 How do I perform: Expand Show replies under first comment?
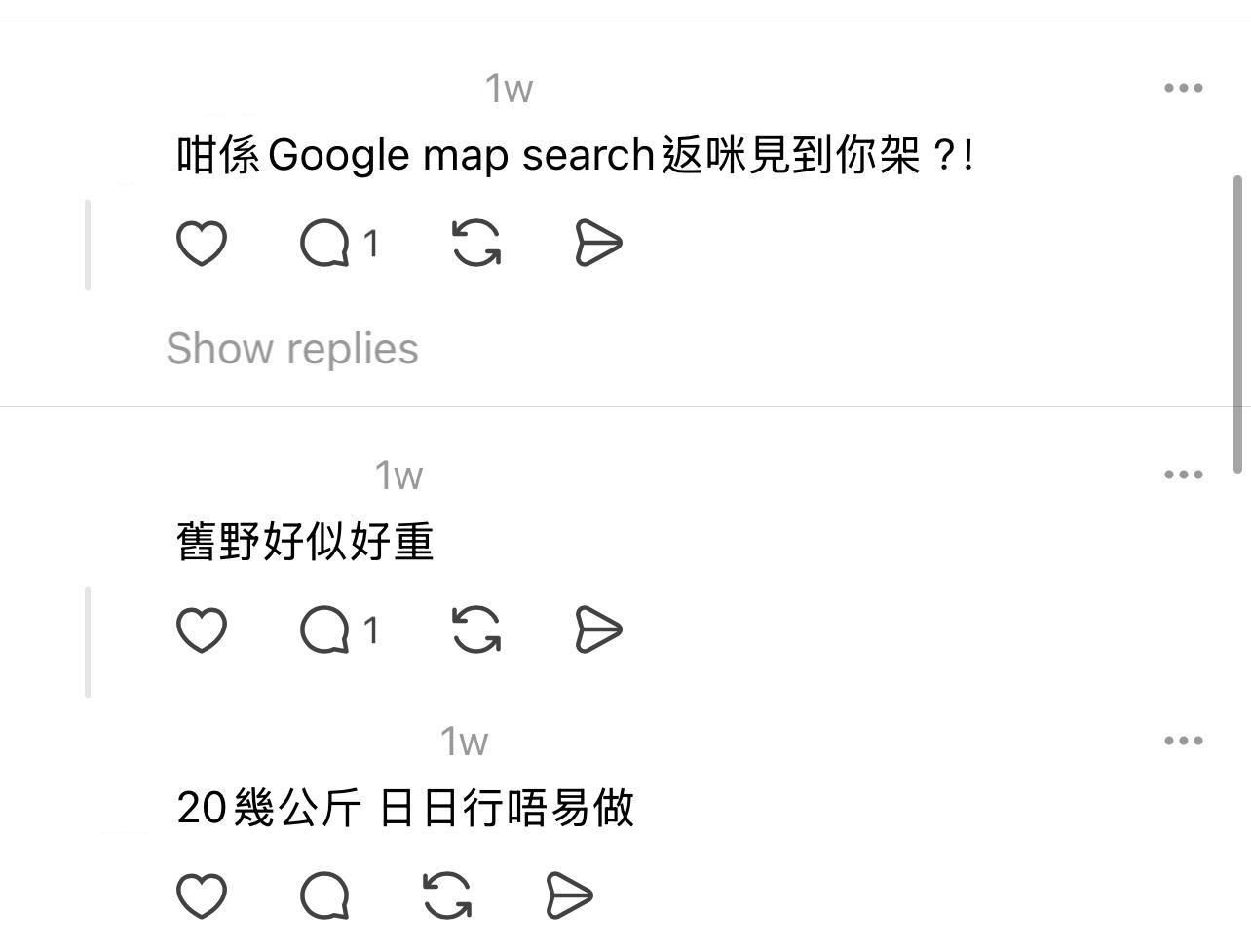(292, 349)
